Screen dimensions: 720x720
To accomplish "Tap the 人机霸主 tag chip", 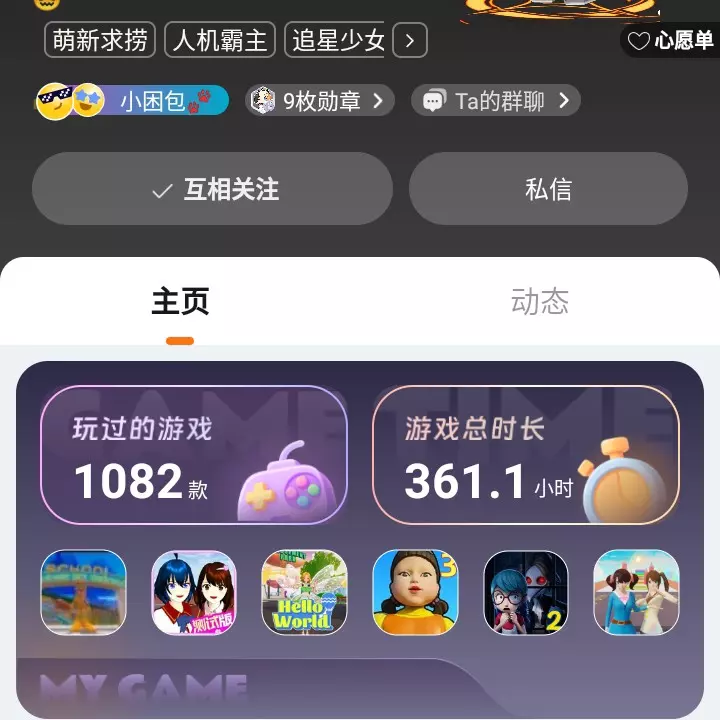I will tap(220, 40).
